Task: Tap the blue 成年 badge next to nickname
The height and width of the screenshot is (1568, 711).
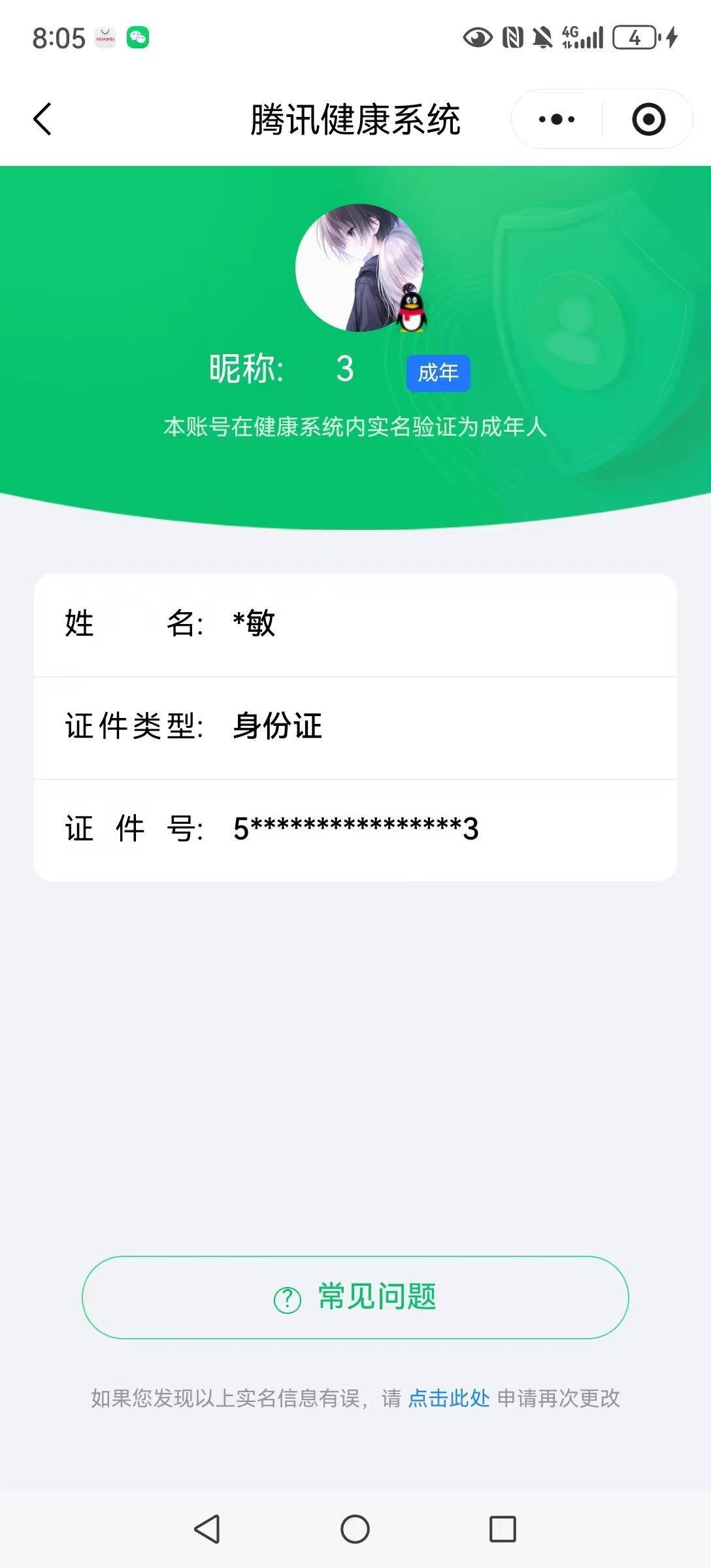Action: point(437,372)
